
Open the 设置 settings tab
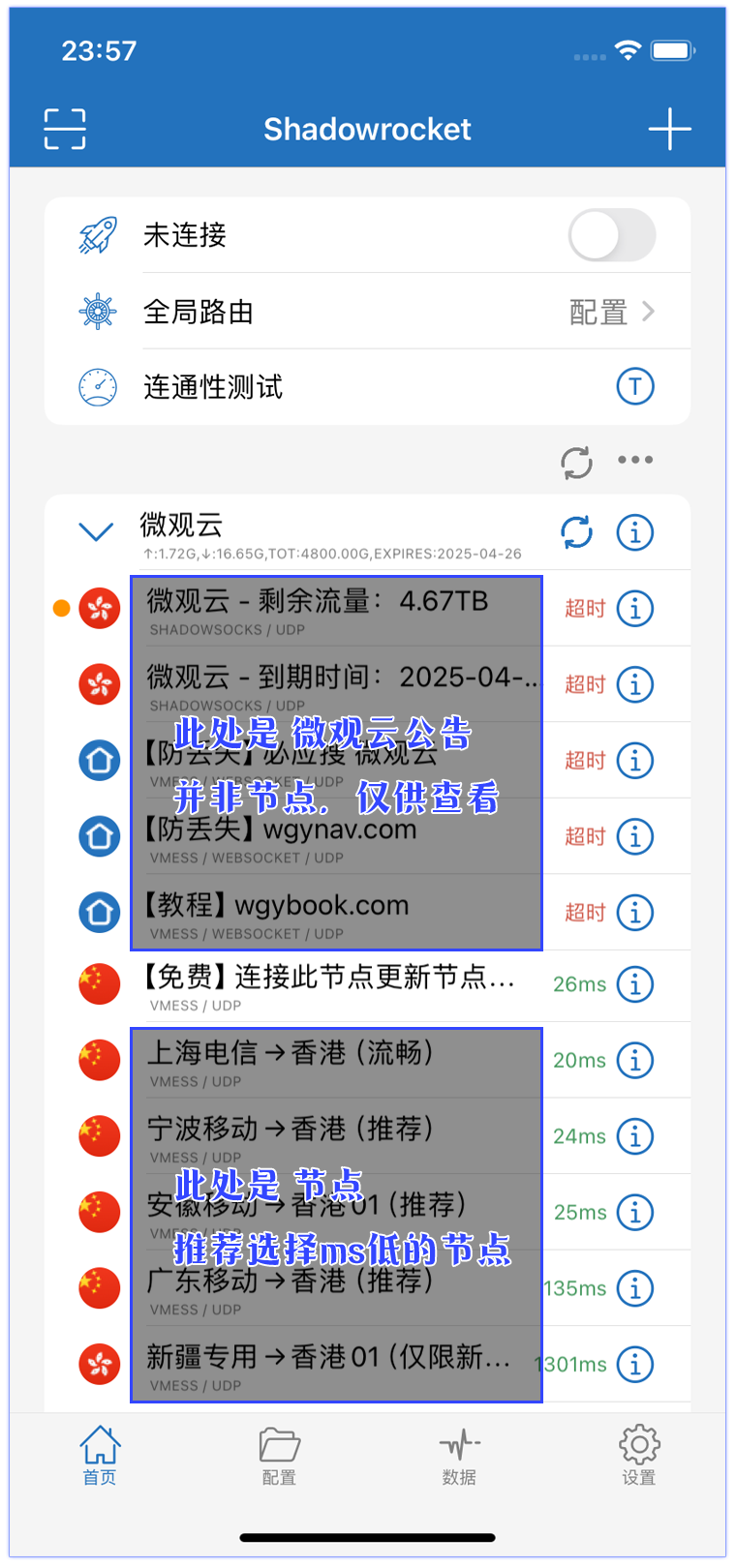point(638,1455)
